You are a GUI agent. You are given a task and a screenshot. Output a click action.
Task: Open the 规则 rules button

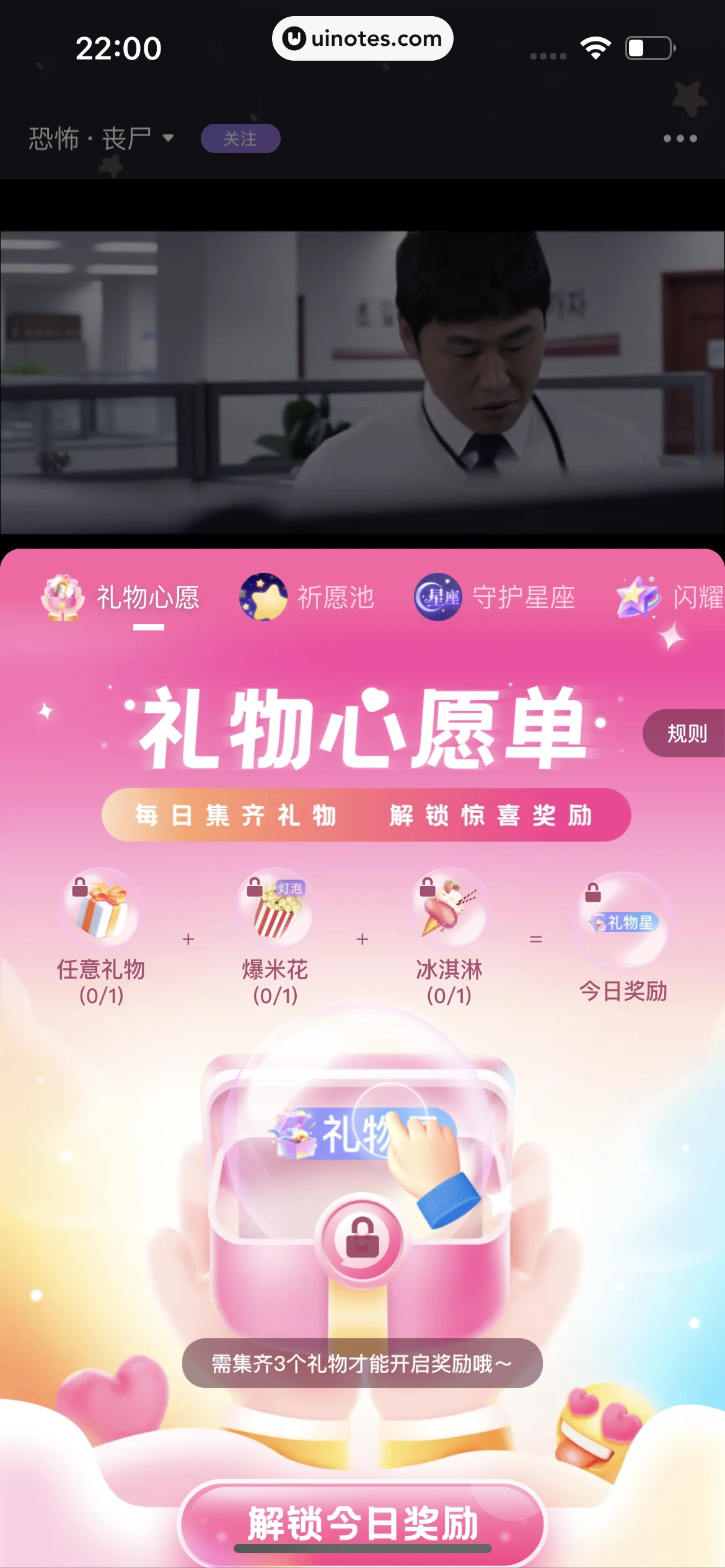[686, 734]
